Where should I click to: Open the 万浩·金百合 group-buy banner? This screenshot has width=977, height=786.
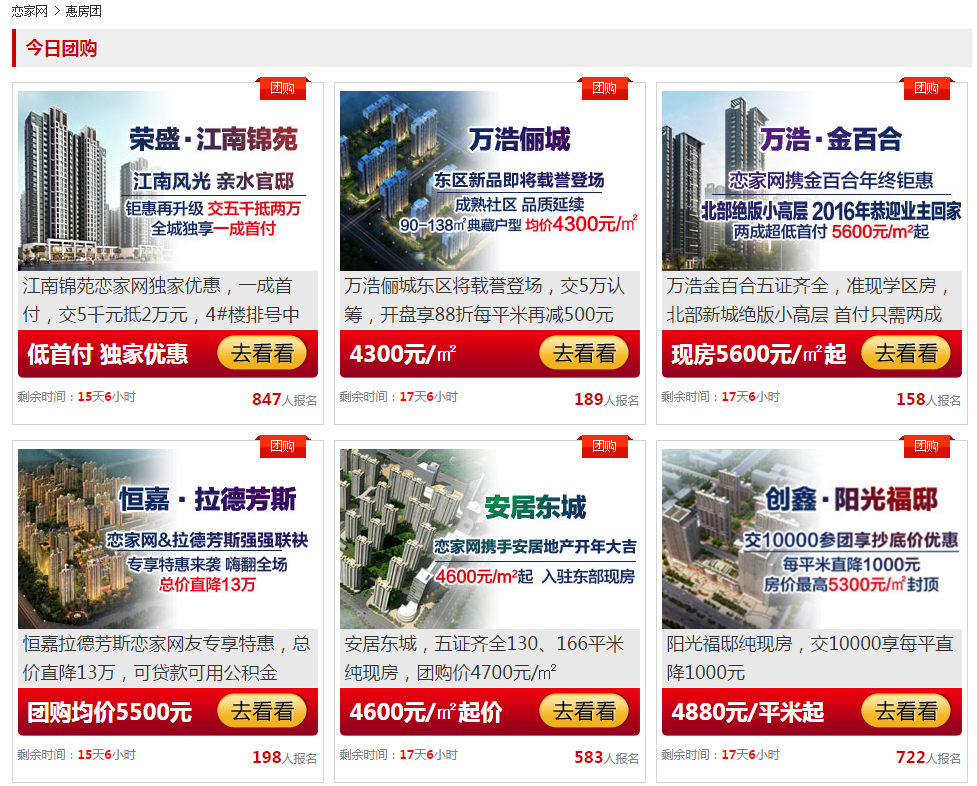pyautogui.click(x=811, y=181)
